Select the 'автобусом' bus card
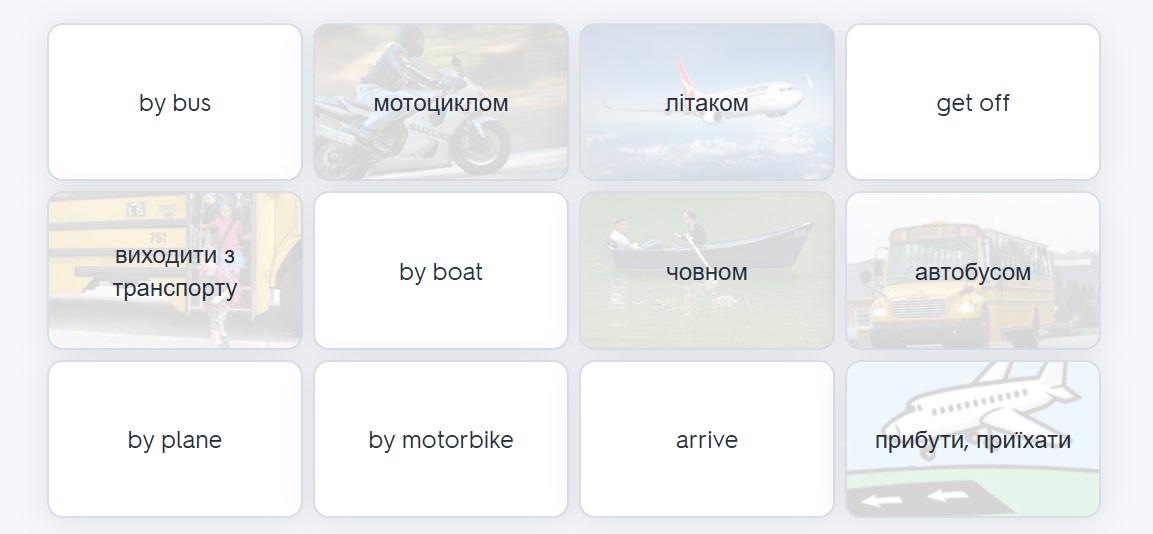1153x534 pixels. [x=973, y=271]
